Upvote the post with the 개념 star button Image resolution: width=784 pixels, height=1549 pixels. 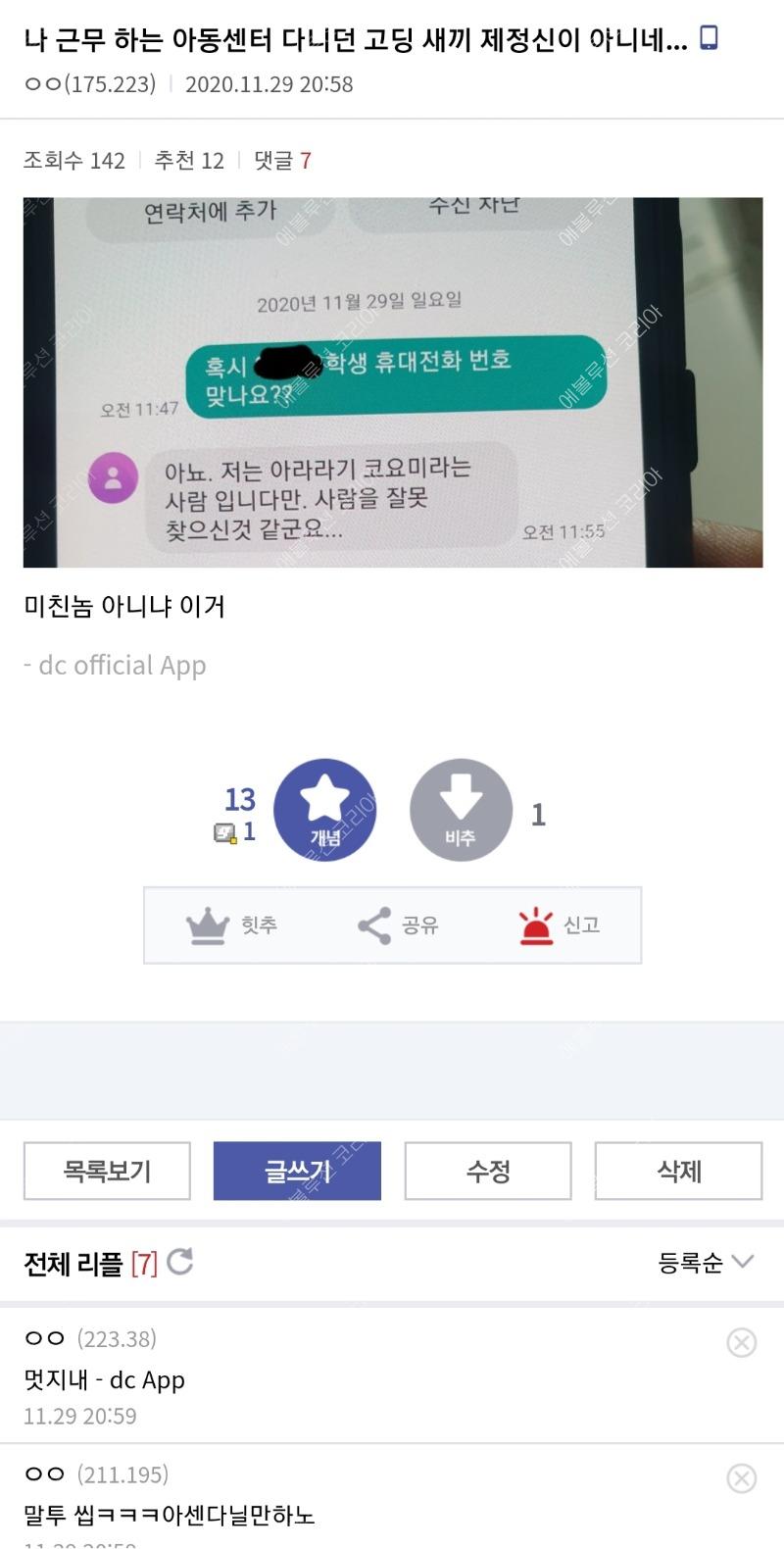pos(324,810)
